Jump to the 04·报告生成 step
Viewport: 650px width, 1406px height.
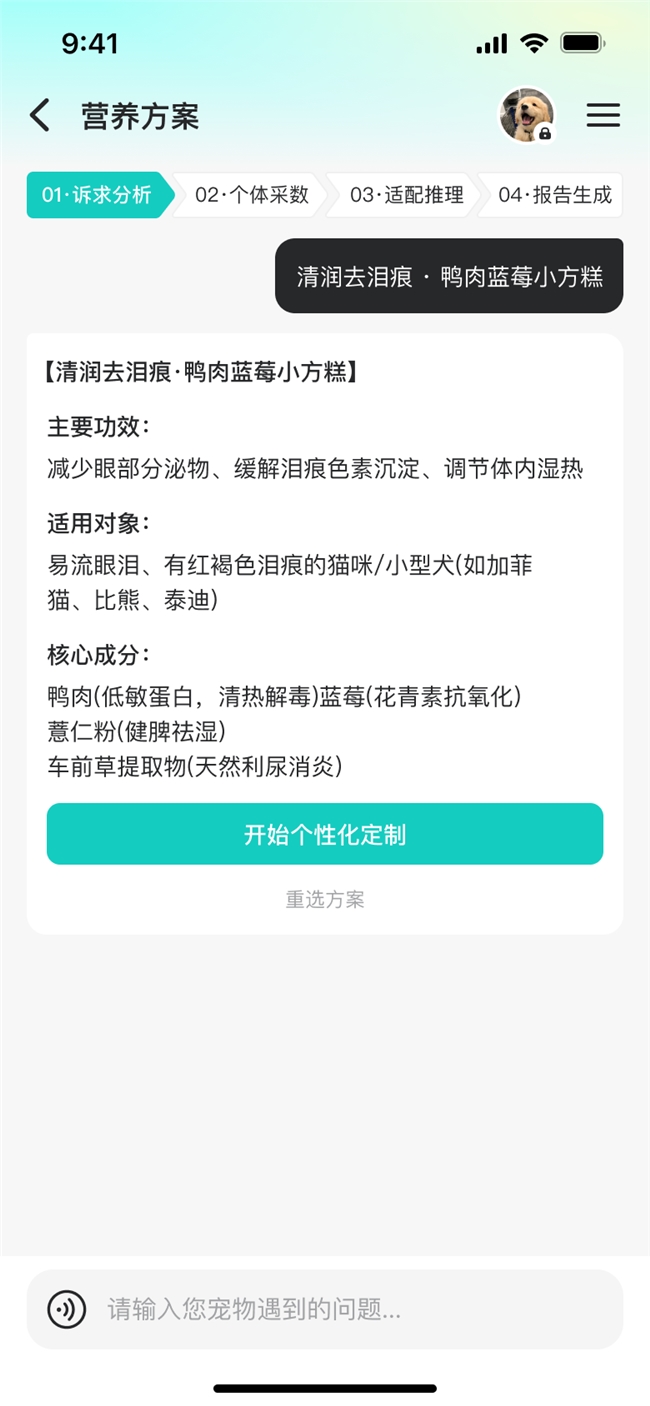pyautogui.click(x=554, y=195)
